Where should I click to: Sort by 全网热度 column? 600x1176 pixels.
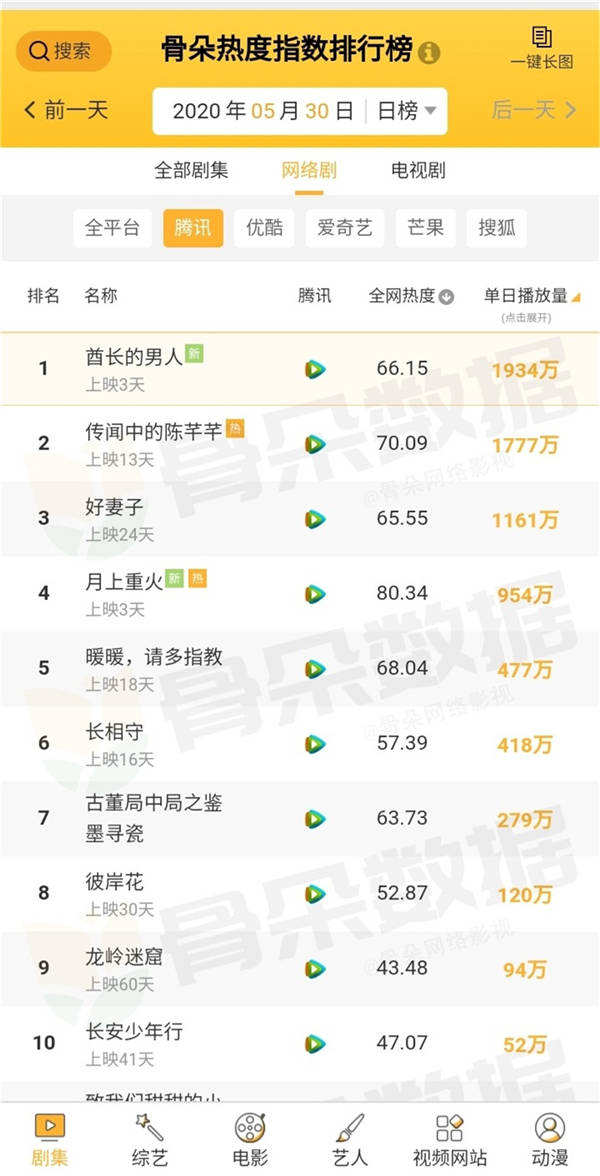410,296
